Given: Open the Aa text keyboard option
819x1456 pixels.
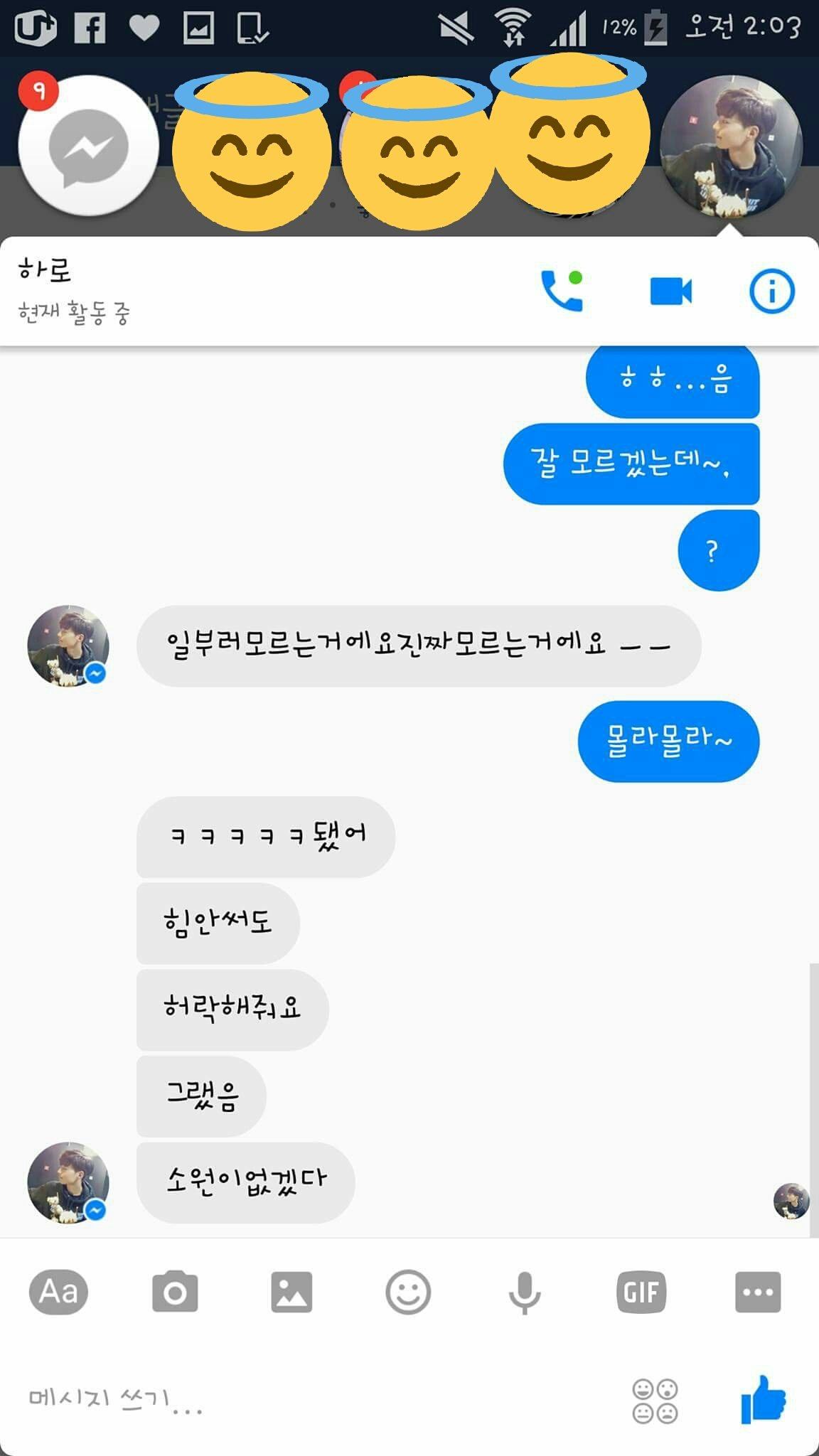Looking at the screenshot, I should click(x=58, y=1292).
